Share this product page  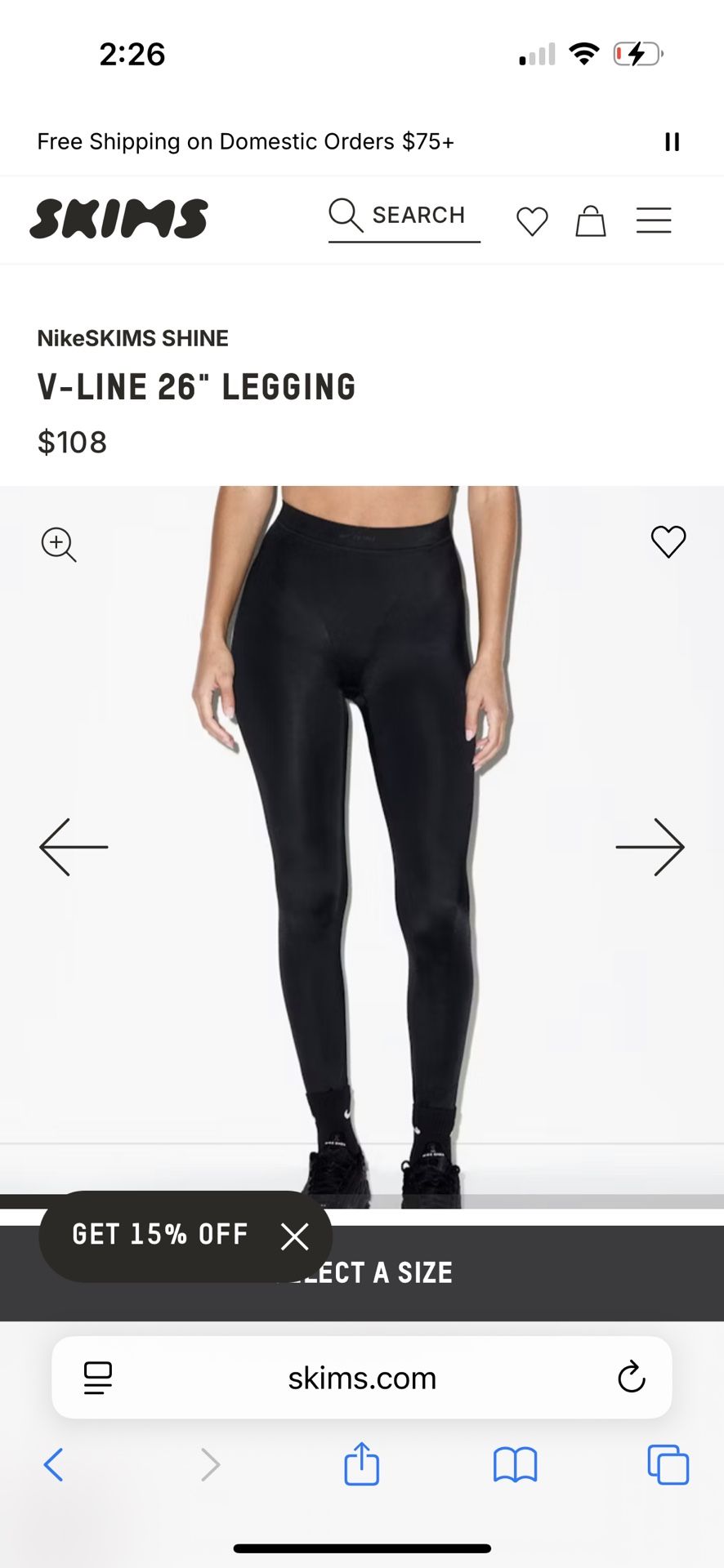click(361, 1463)
